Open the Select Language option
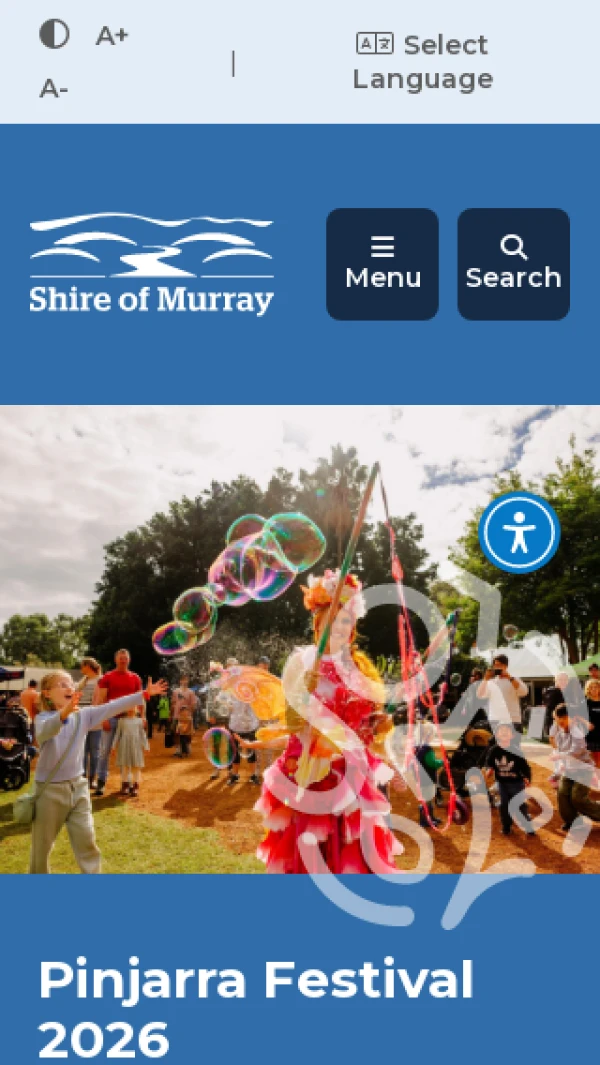The image size is (600, 1065). [422, 62]
